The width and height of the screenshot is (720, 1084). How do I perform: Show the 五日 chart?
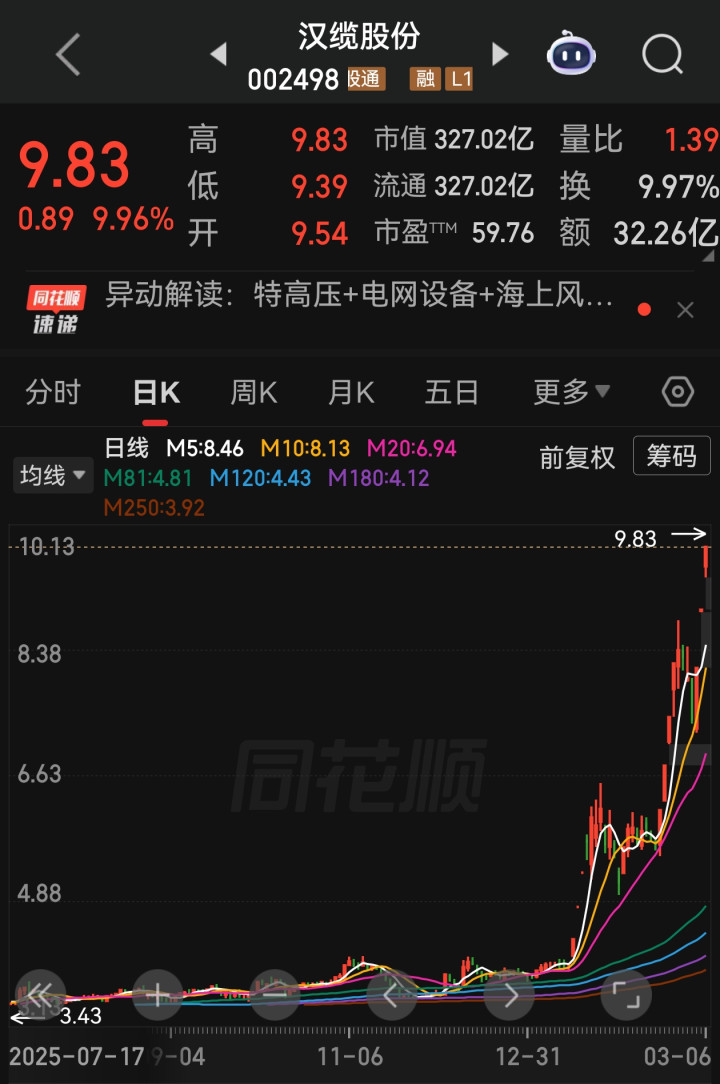tap(451, 392)
